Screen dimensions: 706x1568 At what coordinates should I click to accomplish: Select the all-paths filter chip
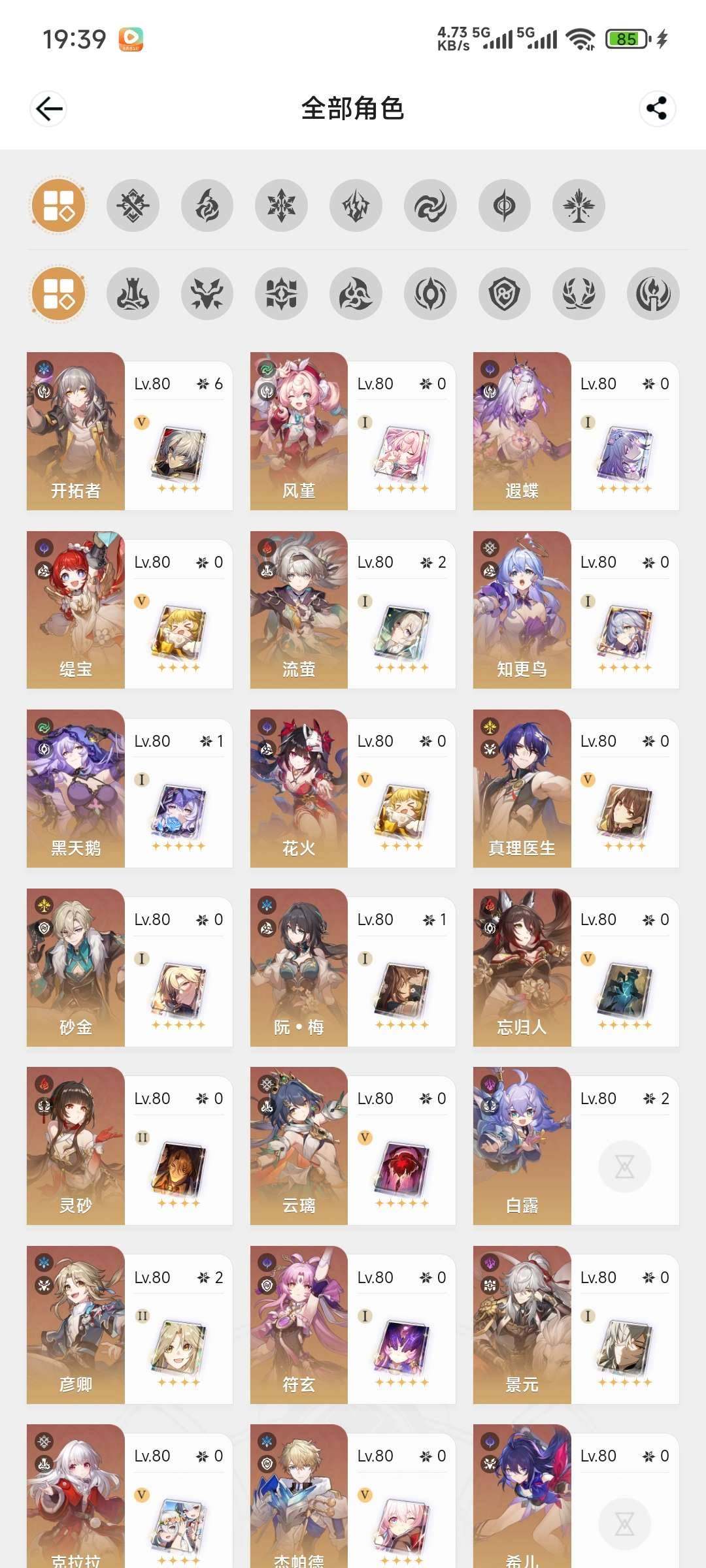point(59,293)
